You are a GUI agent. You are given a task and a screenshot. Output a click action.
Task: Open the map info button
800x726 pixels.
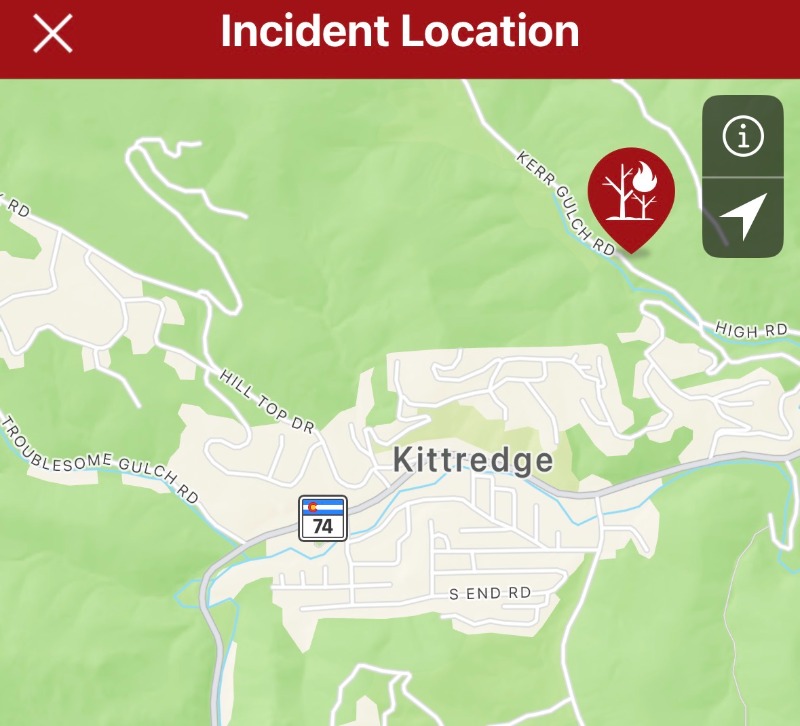(x=743, y=136)
